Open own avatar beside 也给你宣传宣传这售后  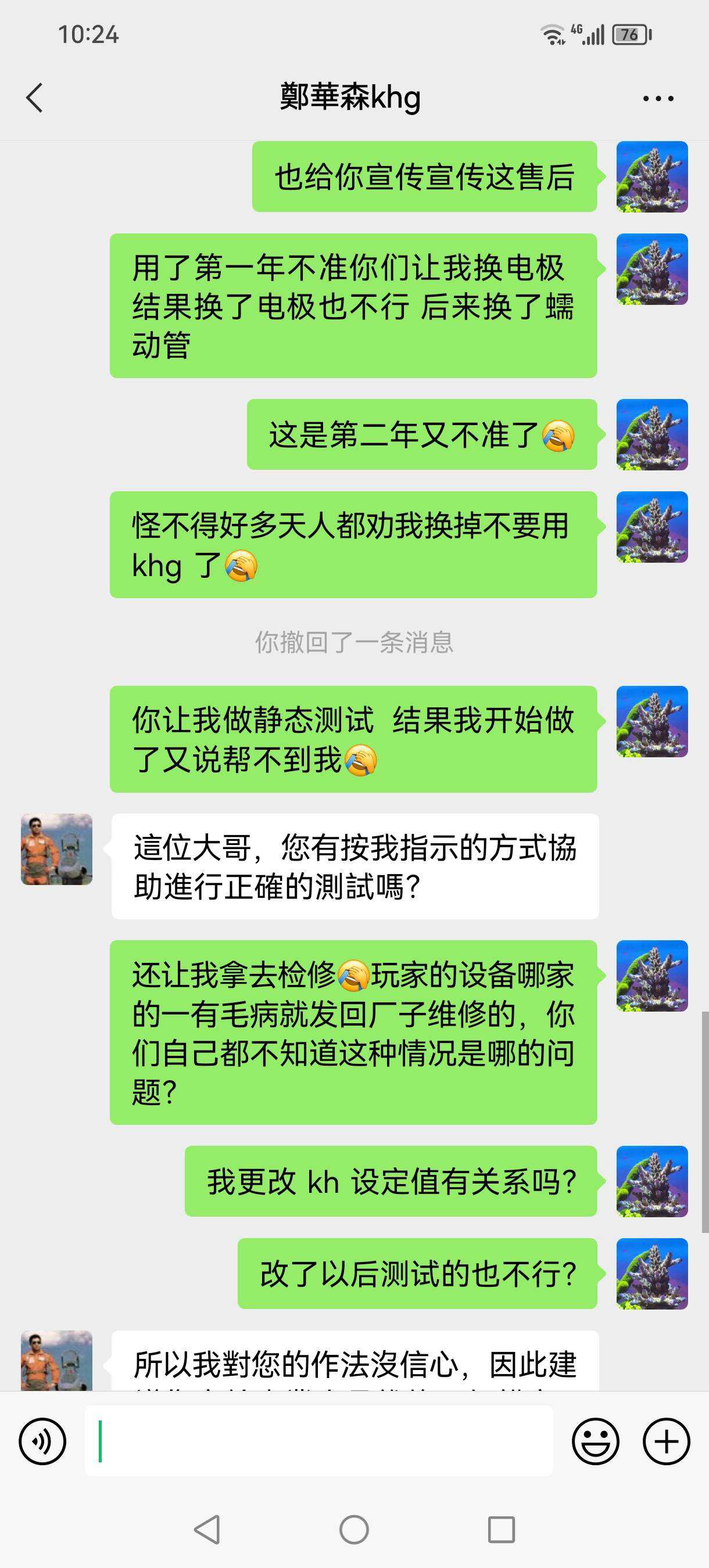coord(651,177)
